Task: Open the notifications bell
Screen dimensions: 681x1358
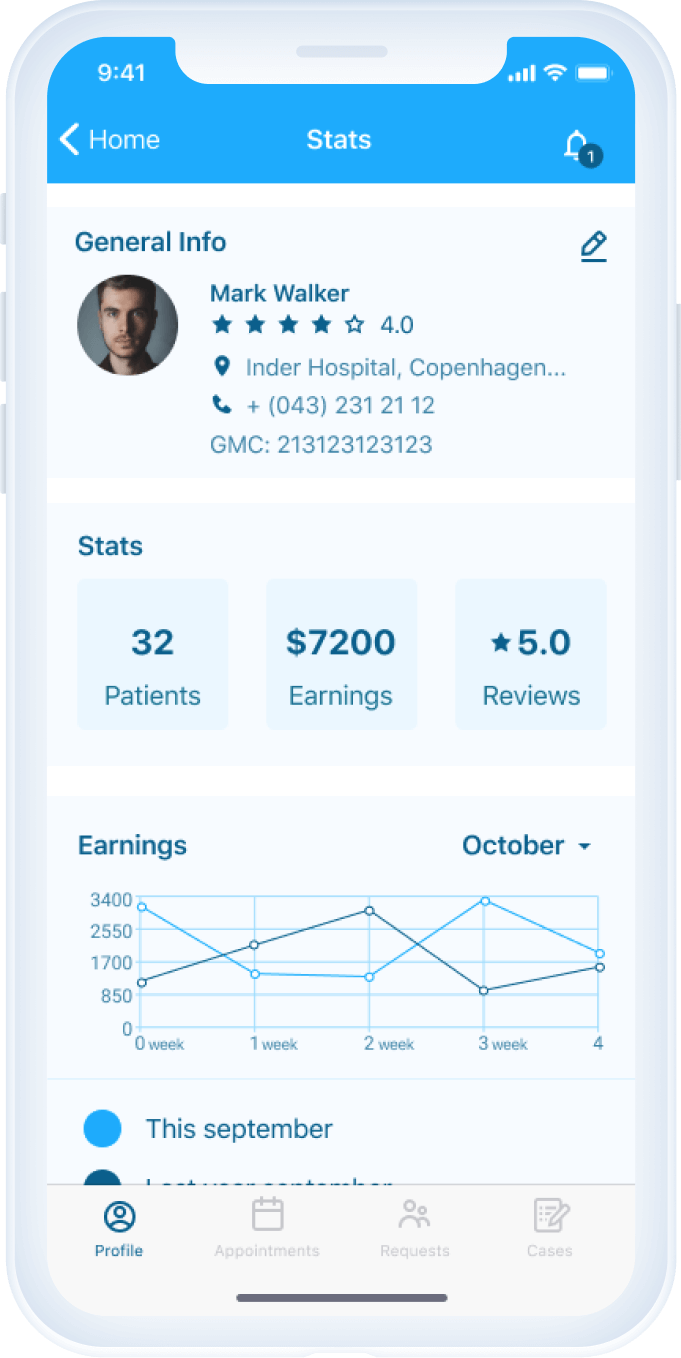Action: tap(582, 148)
